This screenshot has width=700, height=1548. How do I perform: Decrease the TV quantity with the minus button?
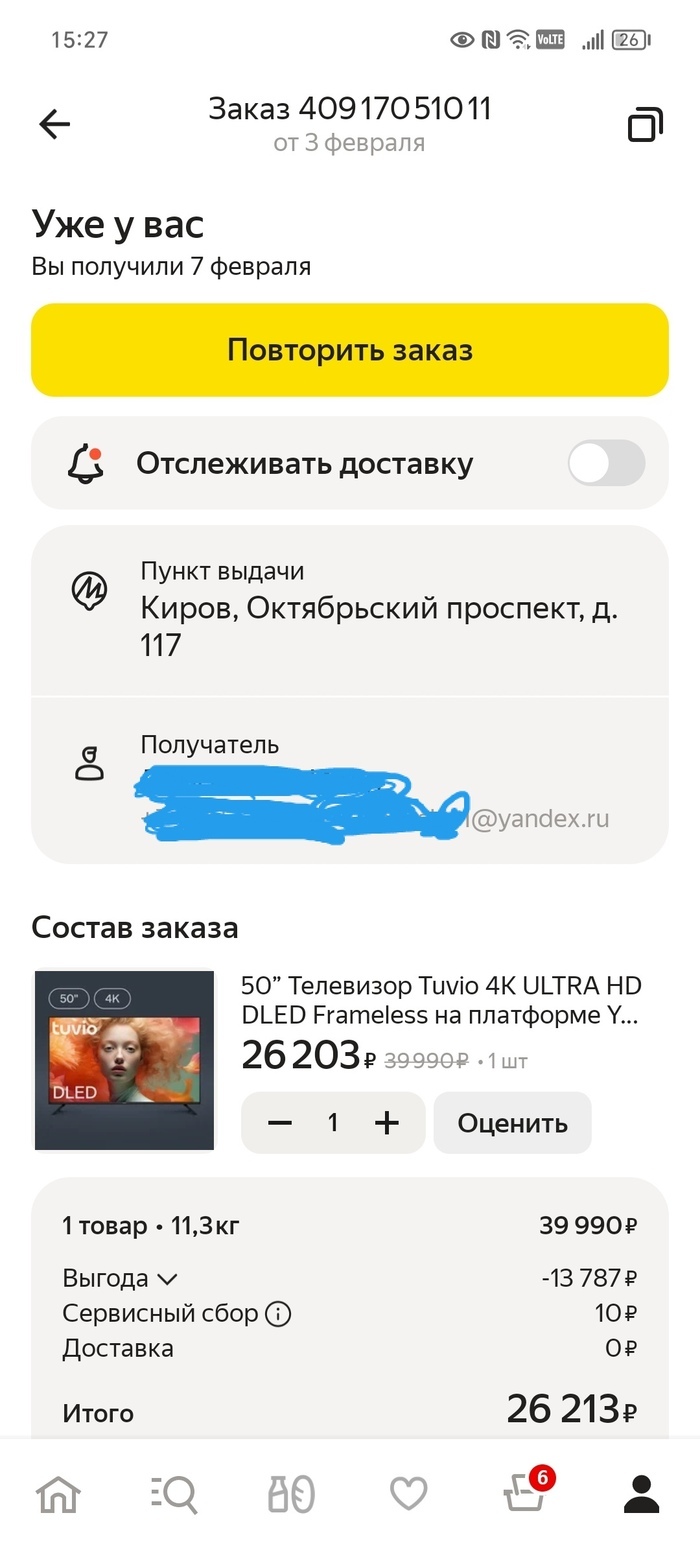pos(280,1123)
